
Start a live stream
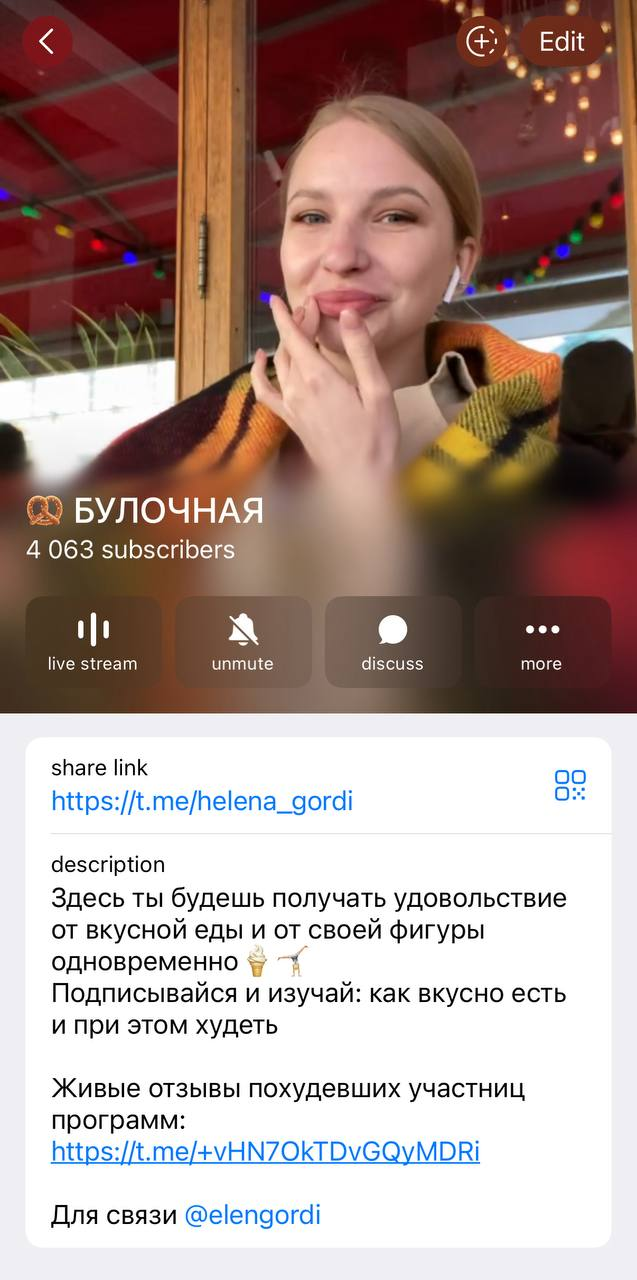[93, 642]
